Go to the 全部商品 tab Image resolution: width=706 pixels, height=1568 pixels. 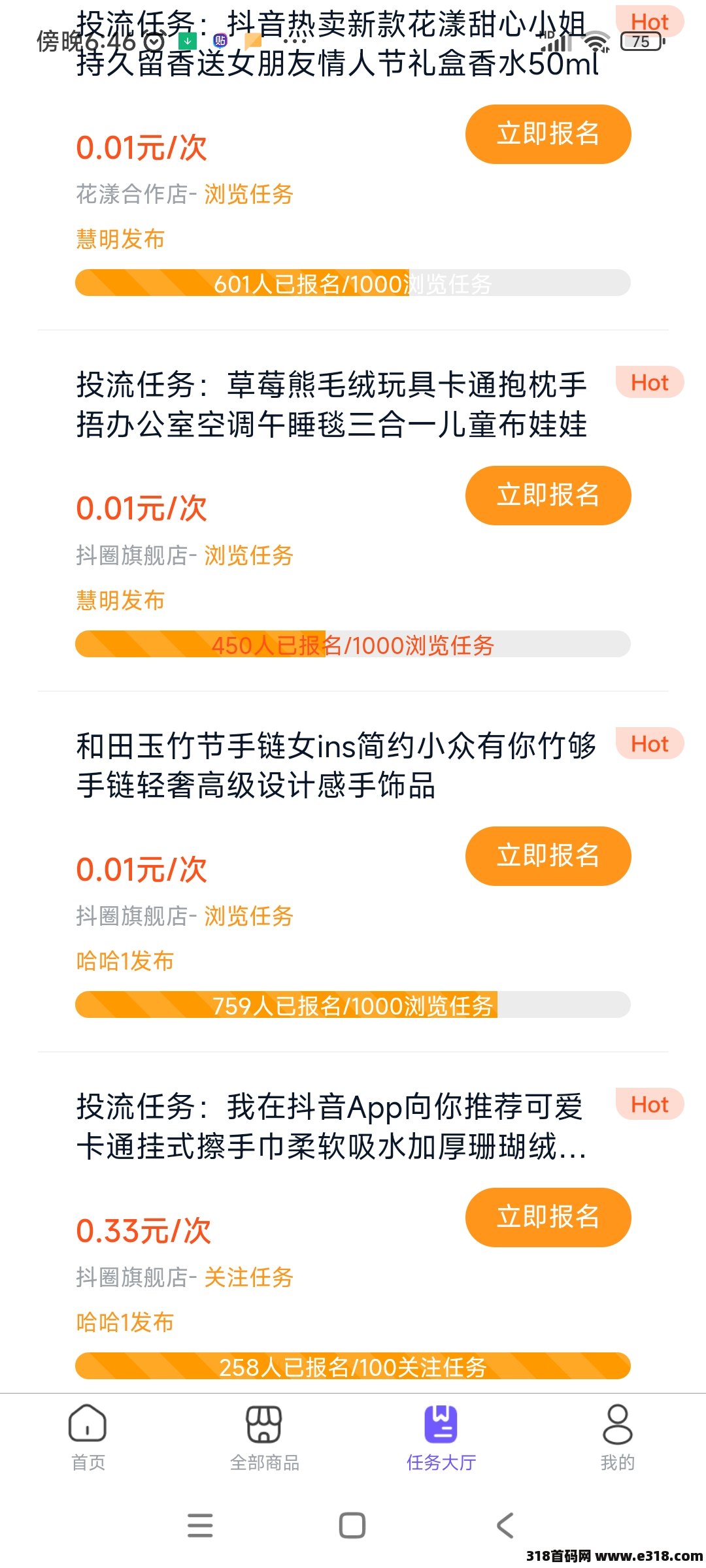coord(264,1437)
